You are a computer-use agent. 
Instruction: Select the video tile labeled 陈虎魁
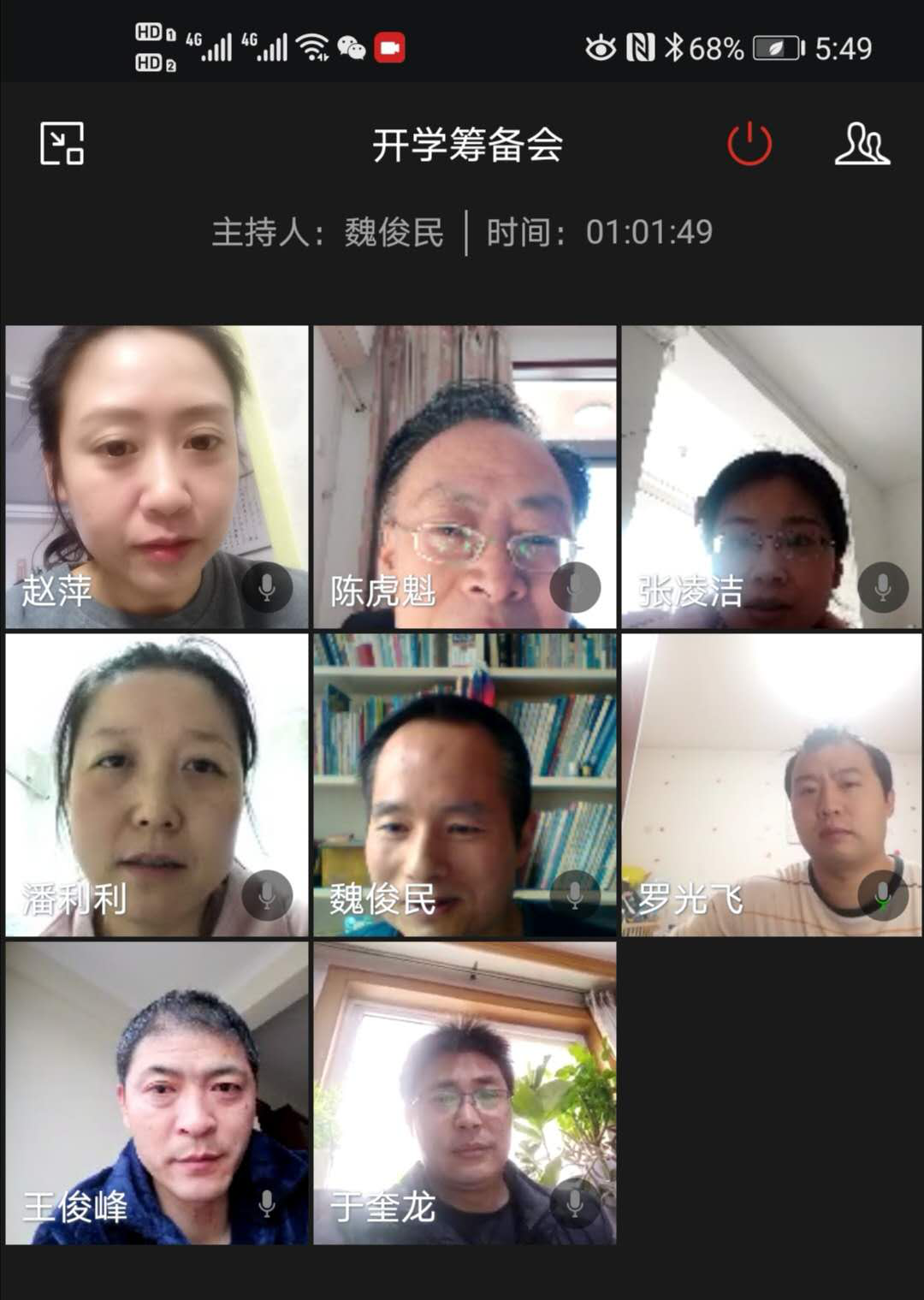465,477
